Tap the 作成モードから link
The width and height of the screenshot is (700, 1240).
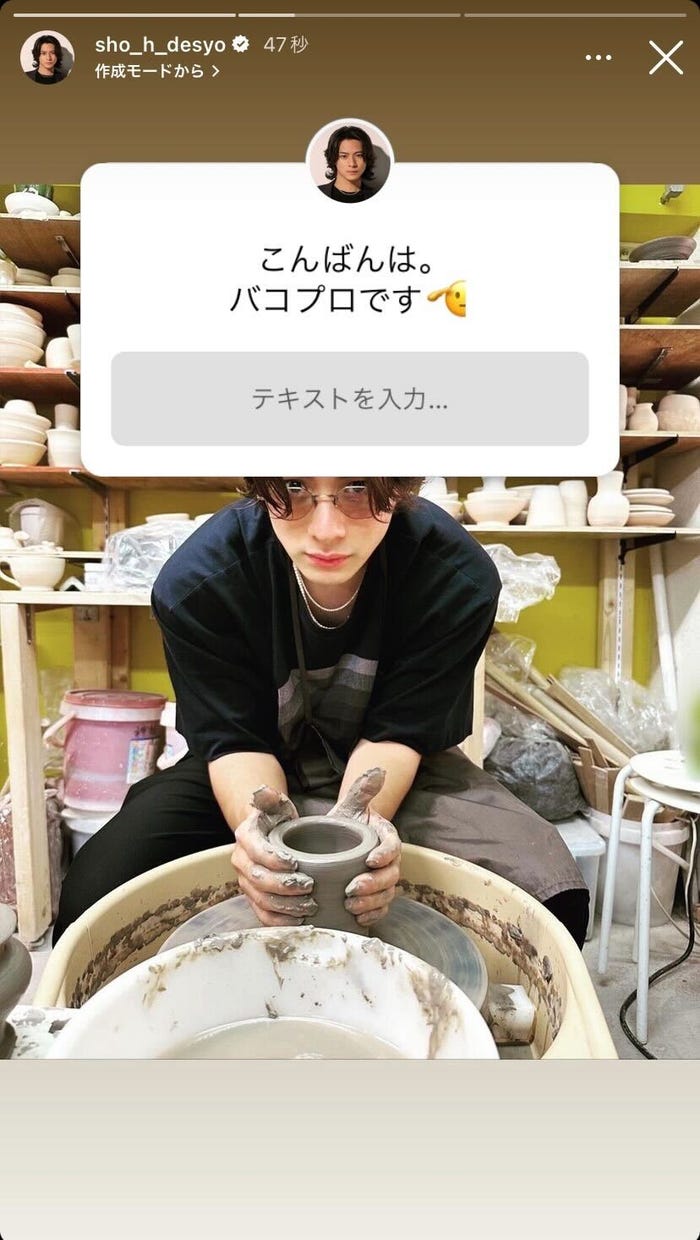coord(156,71)
